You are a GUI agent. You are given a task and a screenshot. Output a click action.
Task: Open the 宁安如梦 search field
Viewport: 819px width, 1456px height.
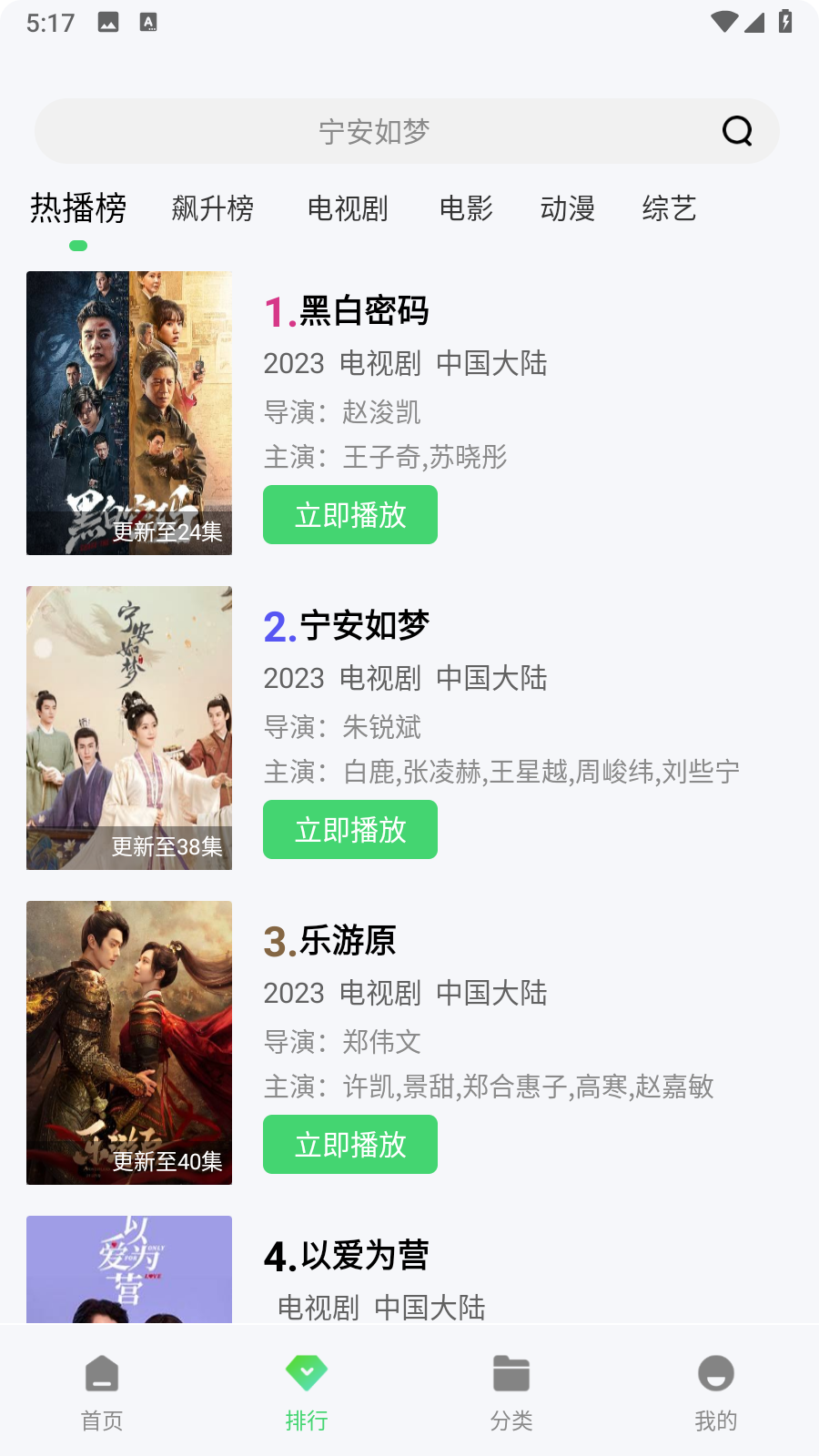tap(374, 132)
